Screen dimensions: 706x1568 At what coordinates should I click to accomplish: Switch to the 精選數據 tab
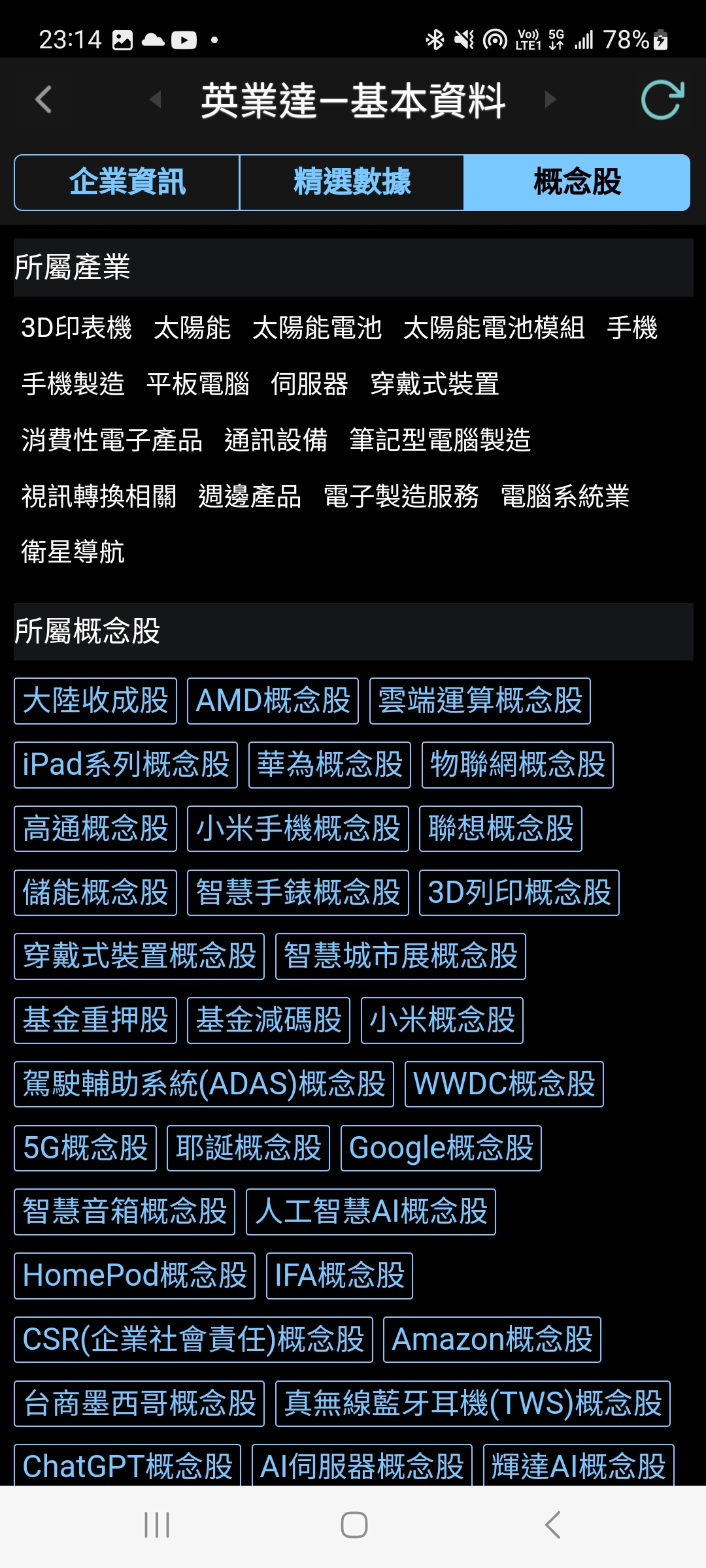click(x=352, y=182)
